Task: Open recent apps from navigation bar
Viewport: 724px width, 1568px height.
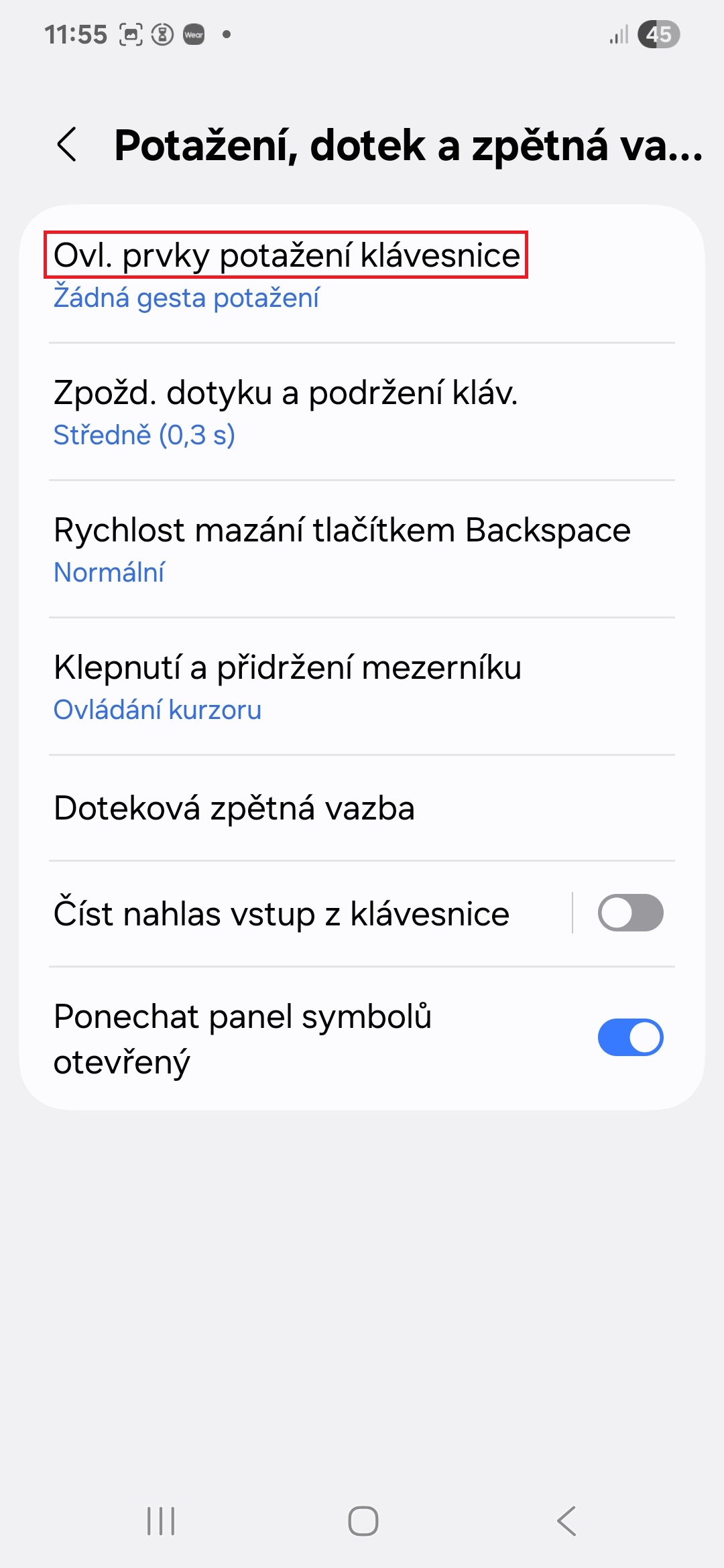Action: (161, 1520)
